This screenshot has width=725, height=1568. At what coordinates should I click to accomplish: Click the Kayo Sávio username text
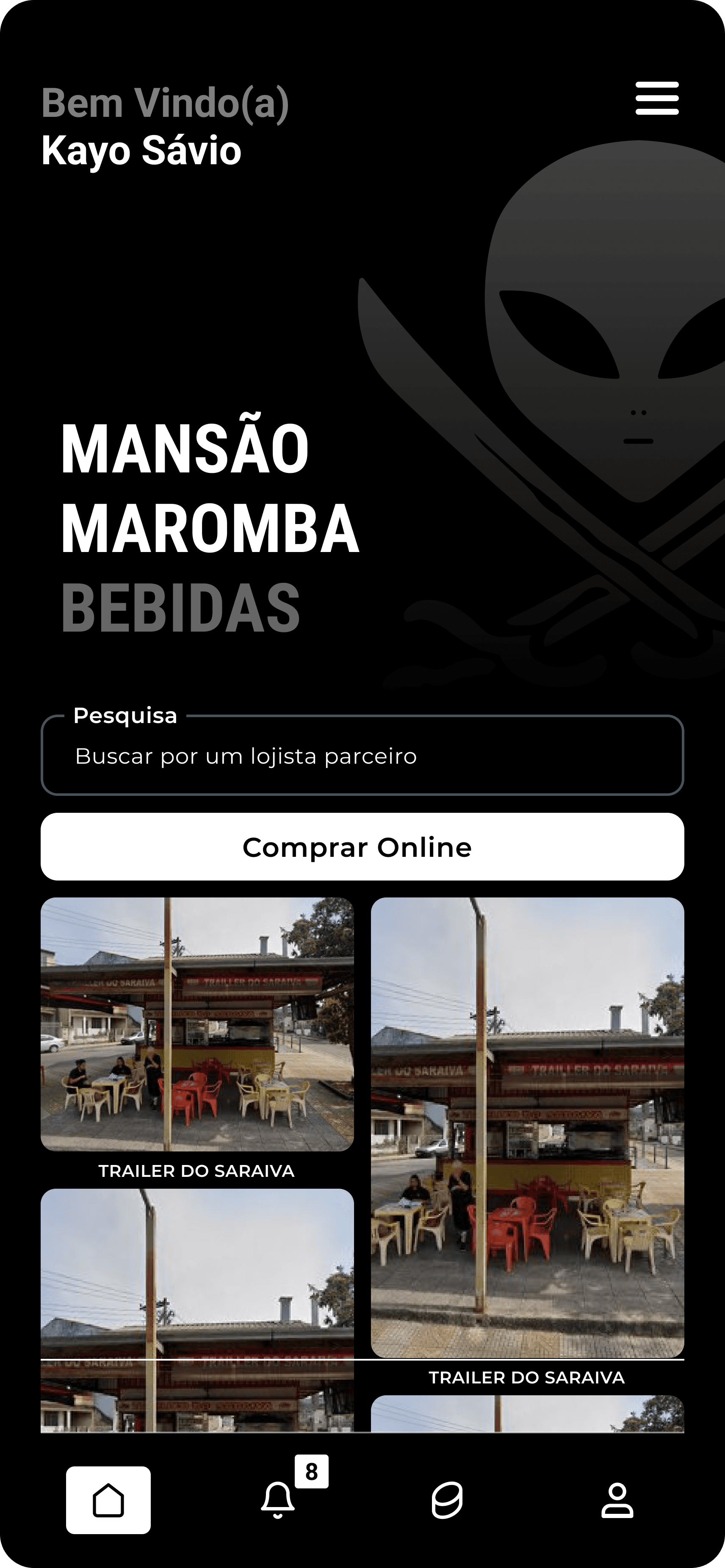pos(141,150)
